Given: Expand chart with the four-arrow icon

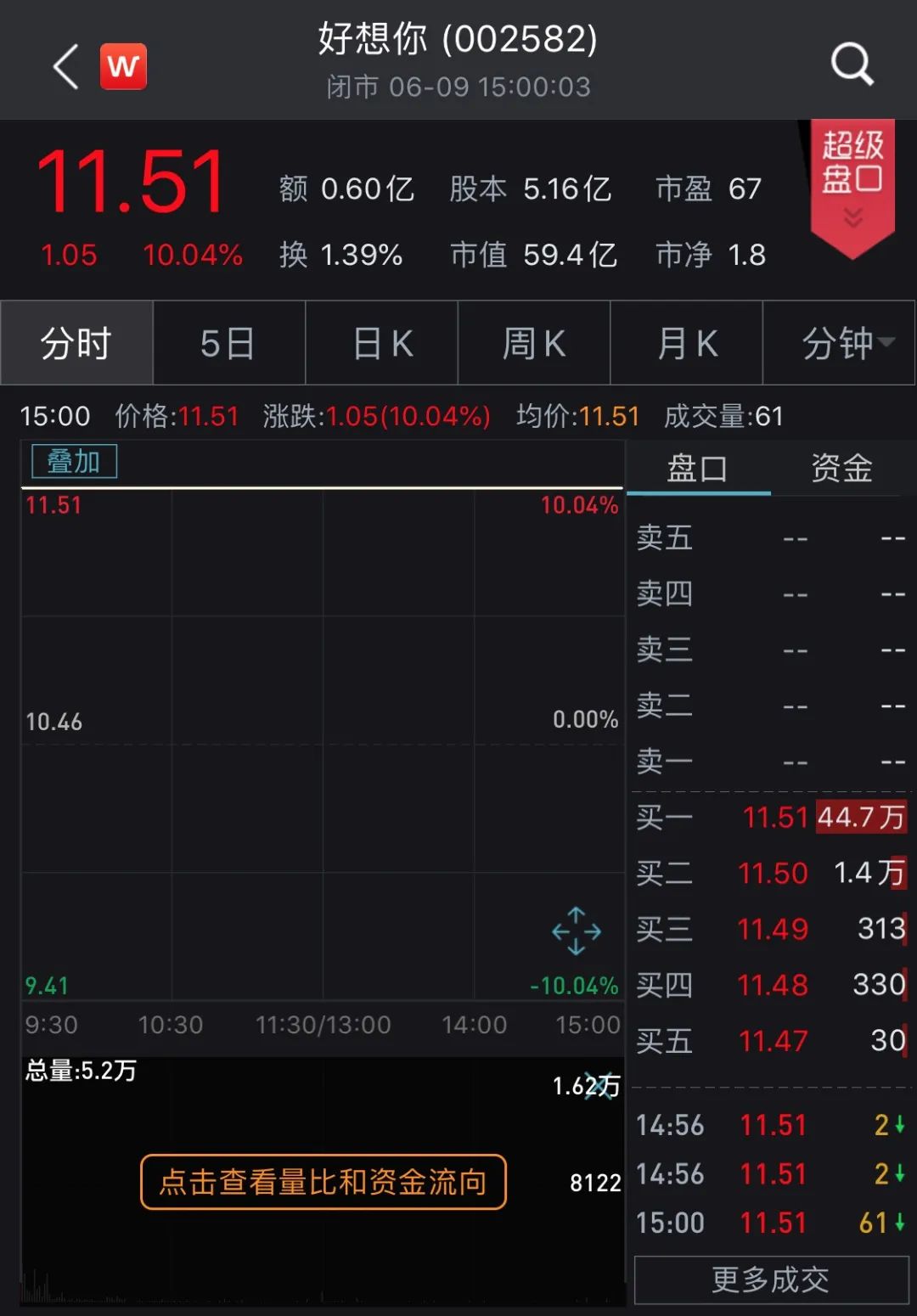Looking at the screenshot, I should pos(577,931).
